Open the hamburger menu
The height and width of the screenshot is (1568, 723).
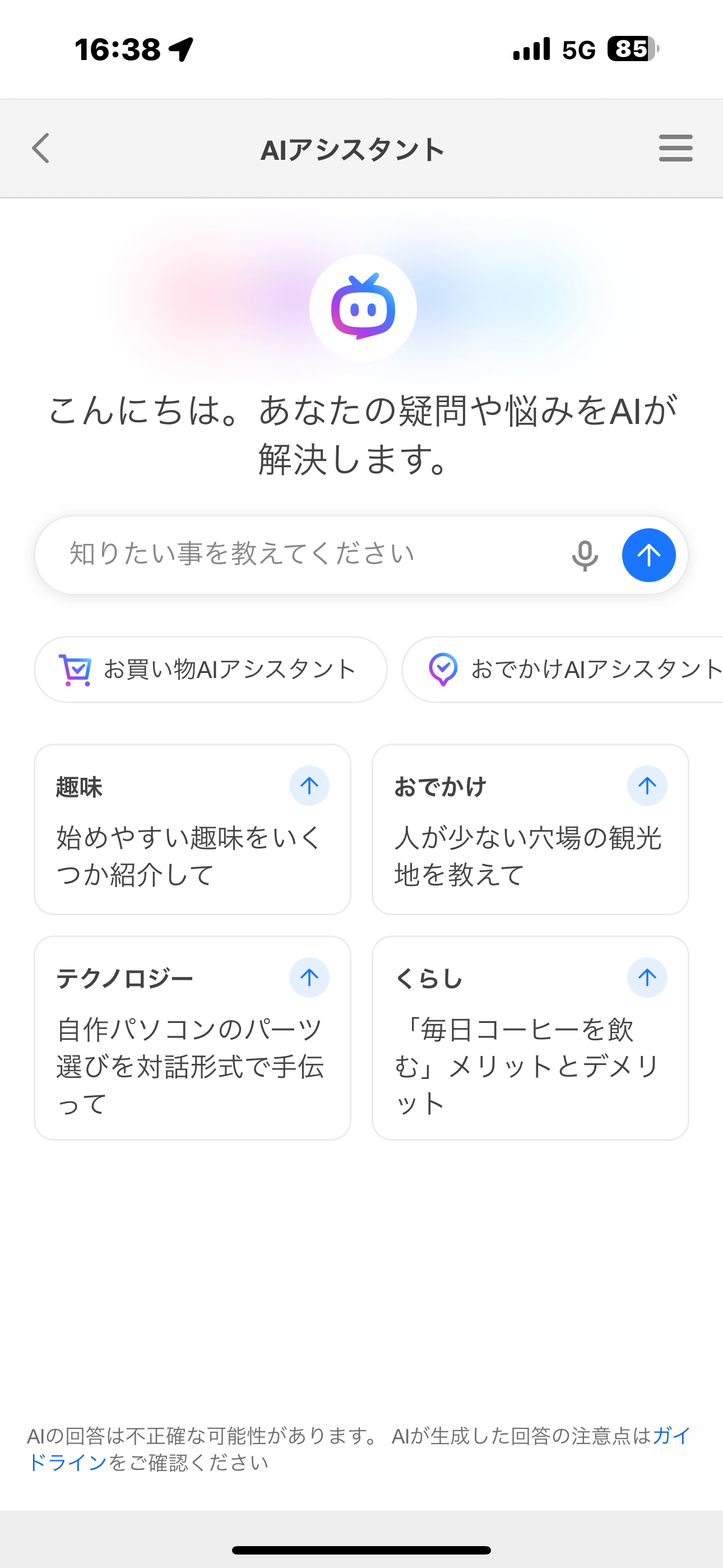pos(675,149)
